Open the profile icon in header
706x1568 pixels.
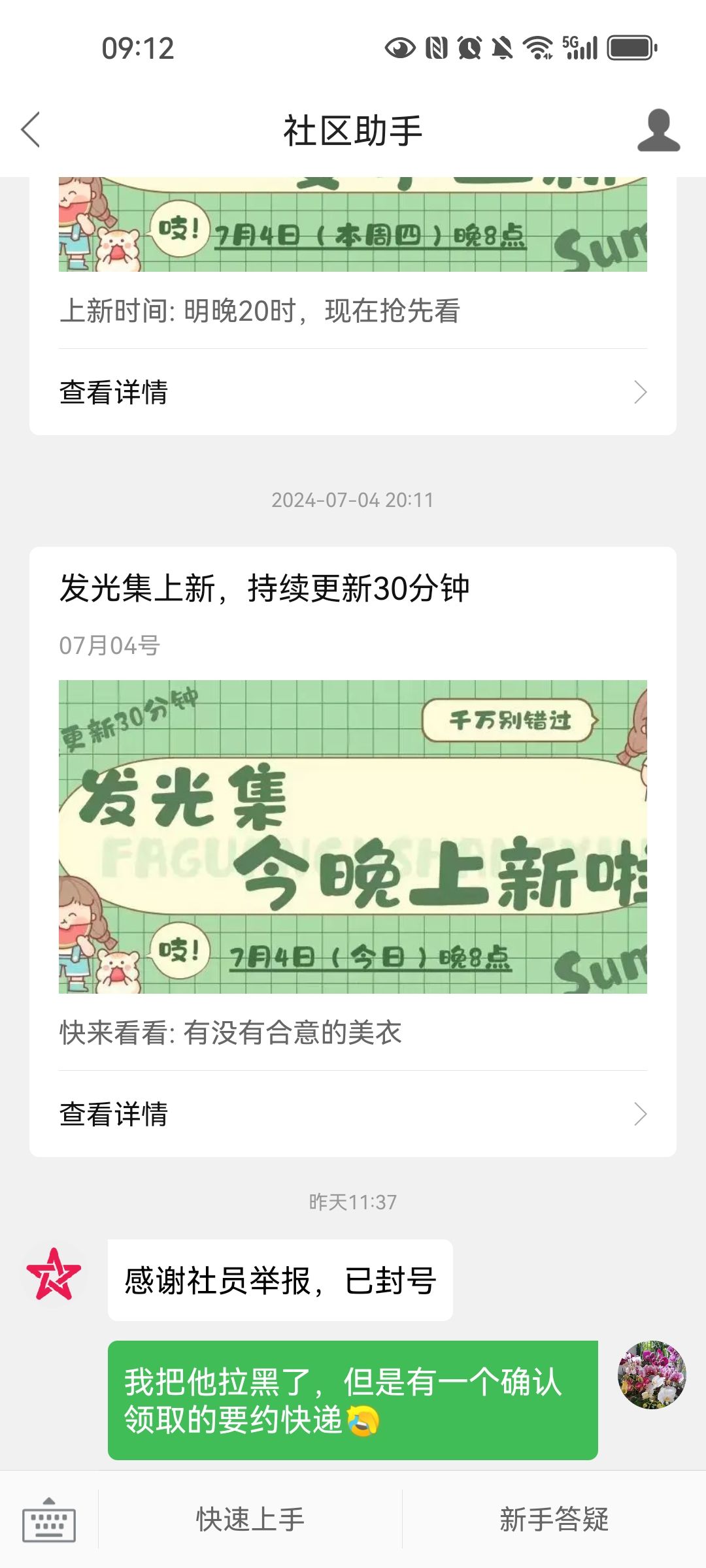(x=658, y=130)
